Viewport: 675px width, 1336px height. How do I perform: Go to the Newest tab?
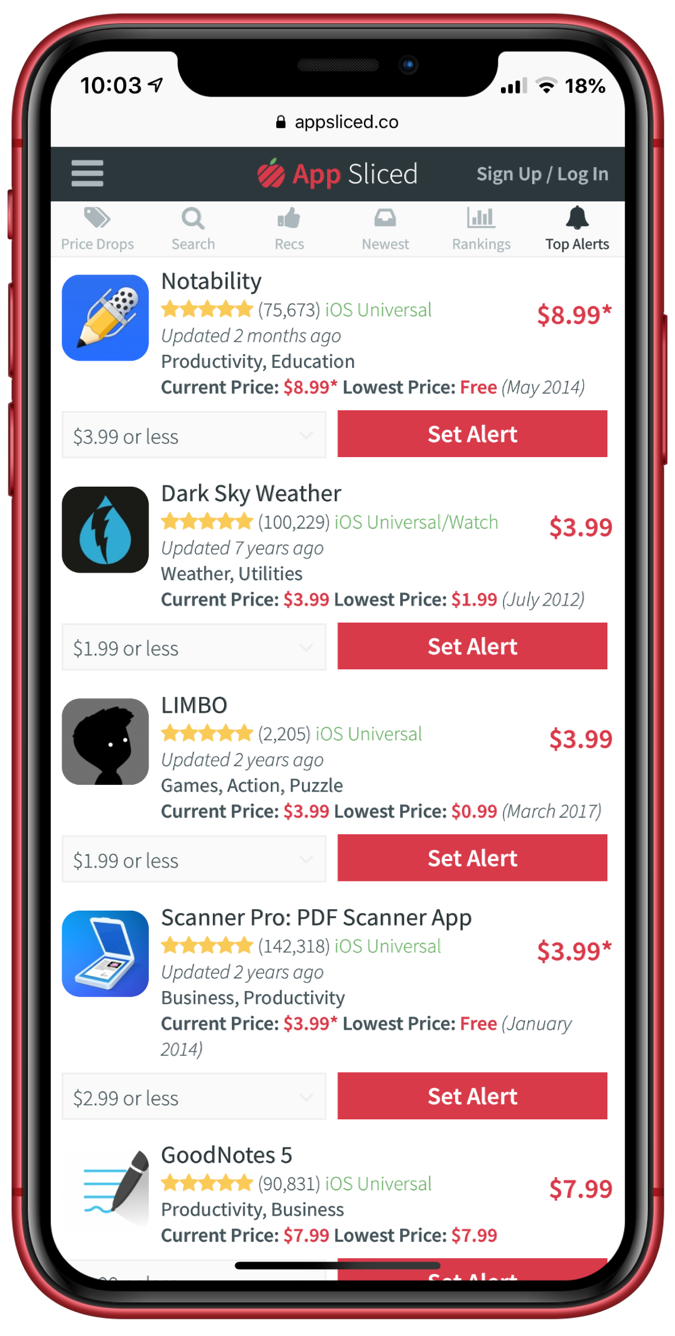(385, 229)
